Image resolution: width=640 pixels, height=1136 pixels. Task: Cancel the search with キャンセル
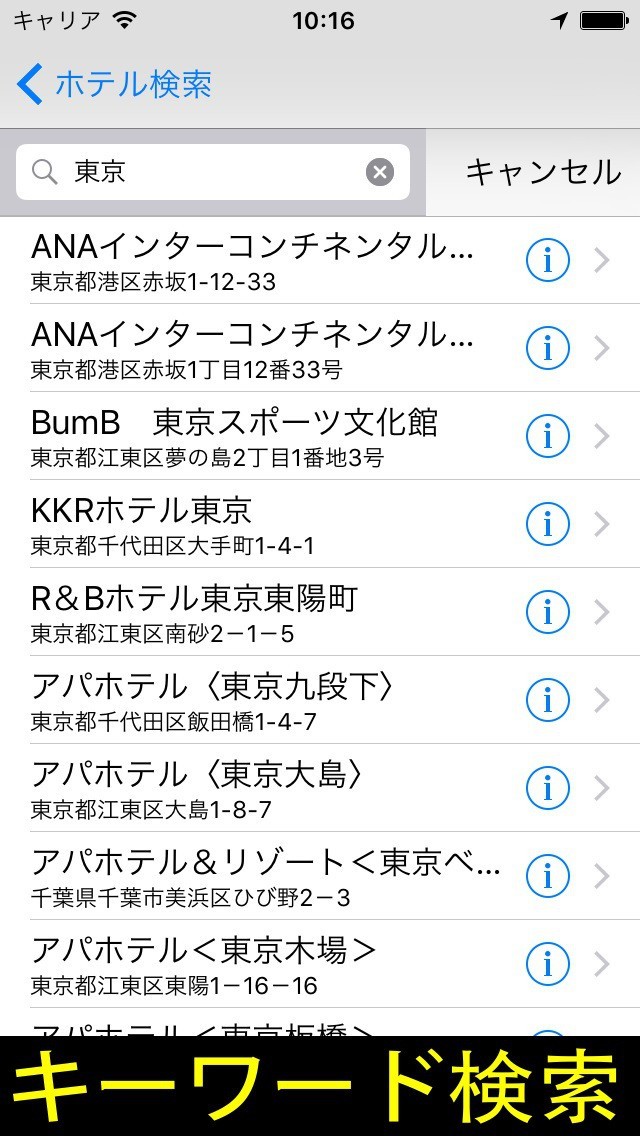(542, 173)
